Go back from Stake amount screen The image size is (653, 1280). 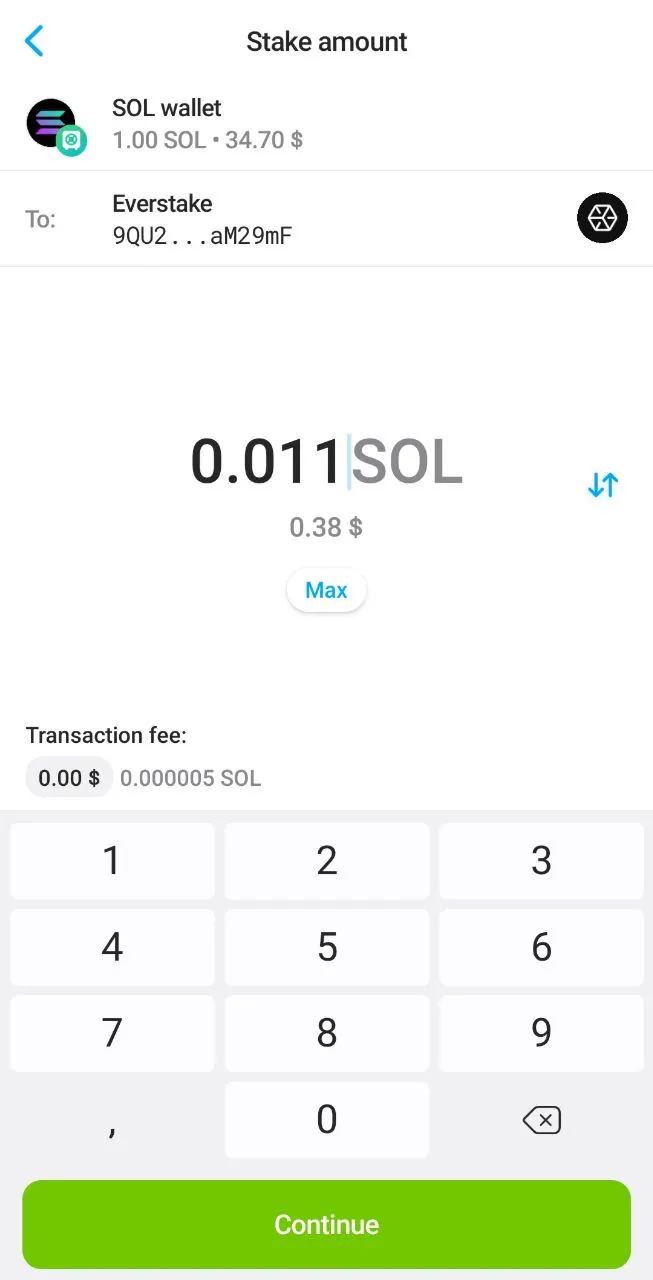coord(34,41)
